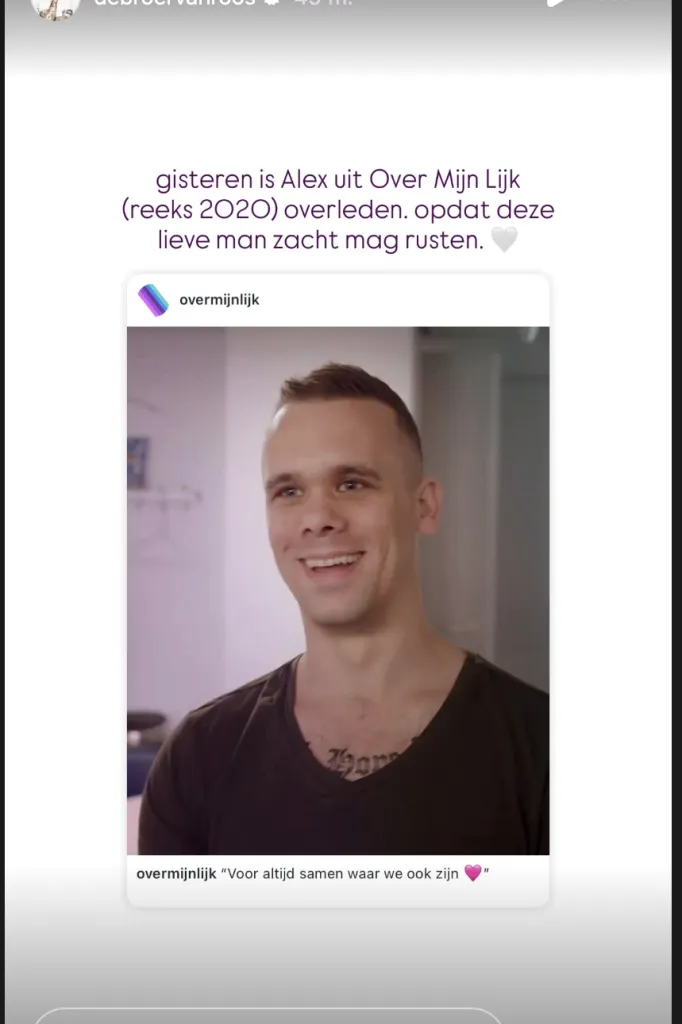
Task: Open the reshared overmijnlijk post
Action: pyautogui.click(x=338, y=590)
